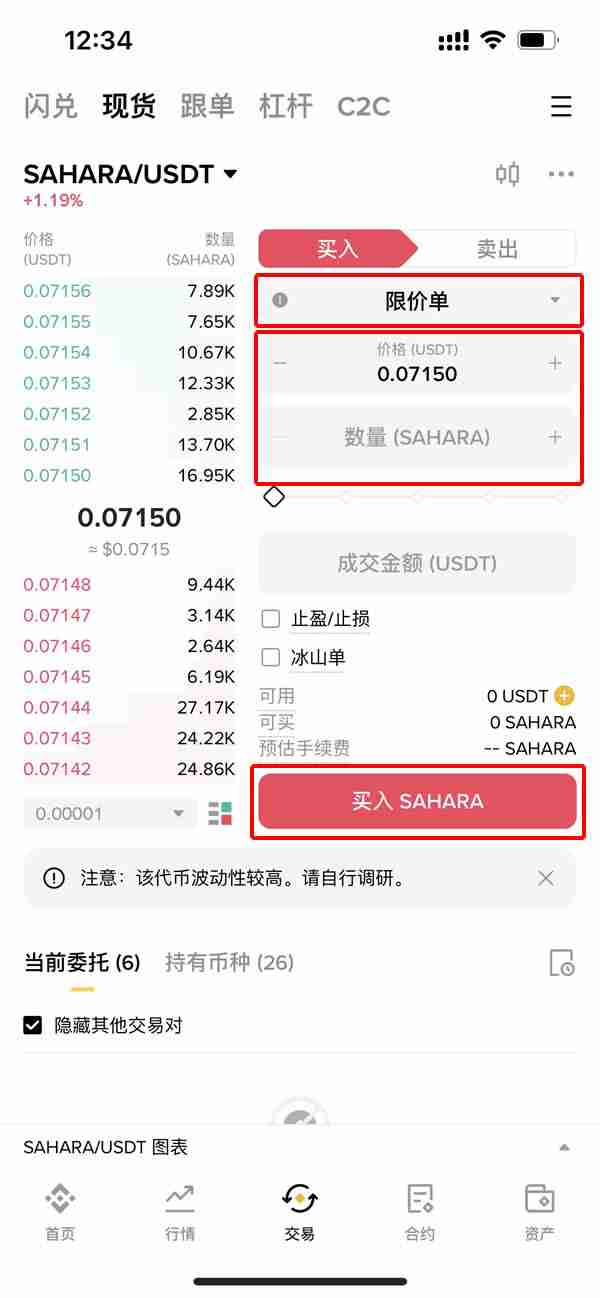The width and height of the screenshot is (600, 1298).
Task: Switch to the C2C tab
Action: coord(363,107)
